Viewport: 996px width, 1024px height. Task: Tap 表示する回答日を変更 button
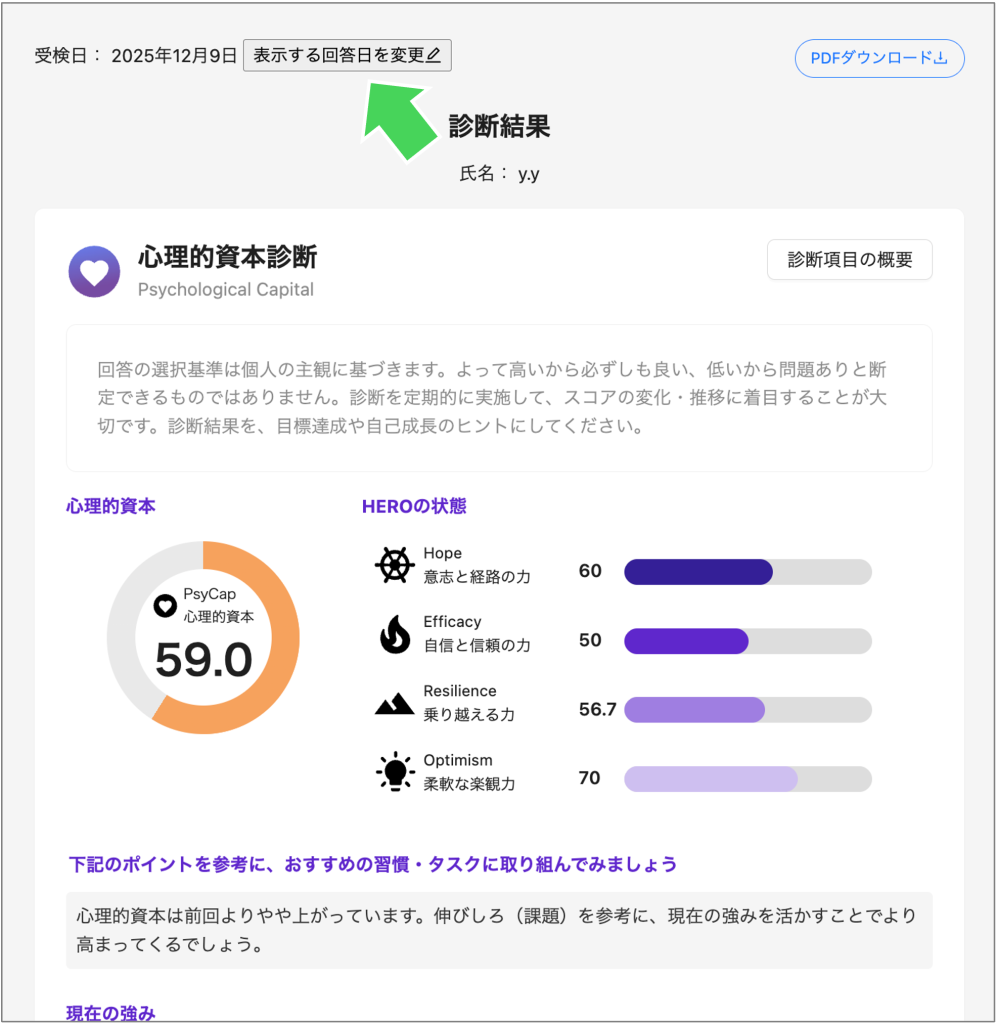[x=347, y=56]
